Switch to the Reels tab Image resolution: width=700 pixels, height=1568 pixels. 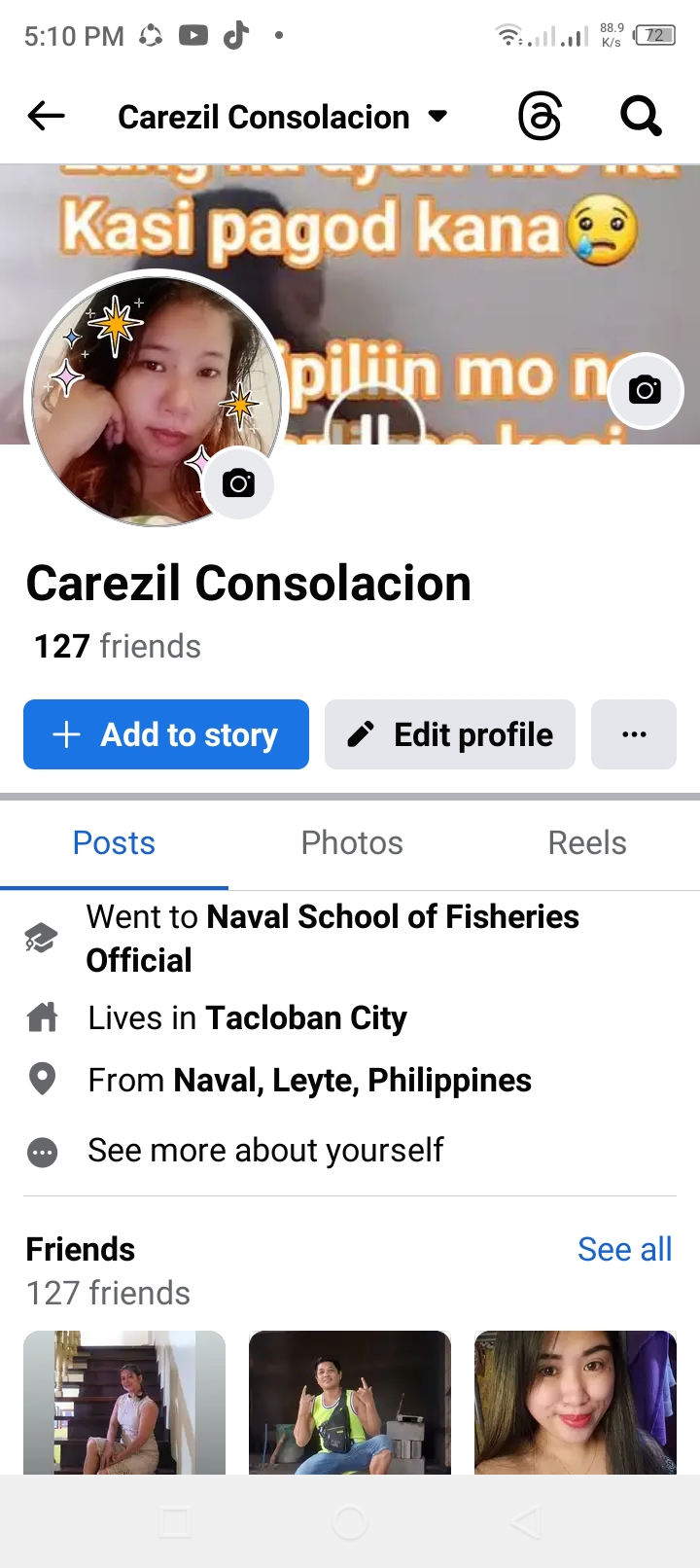[x=587, y=842]
